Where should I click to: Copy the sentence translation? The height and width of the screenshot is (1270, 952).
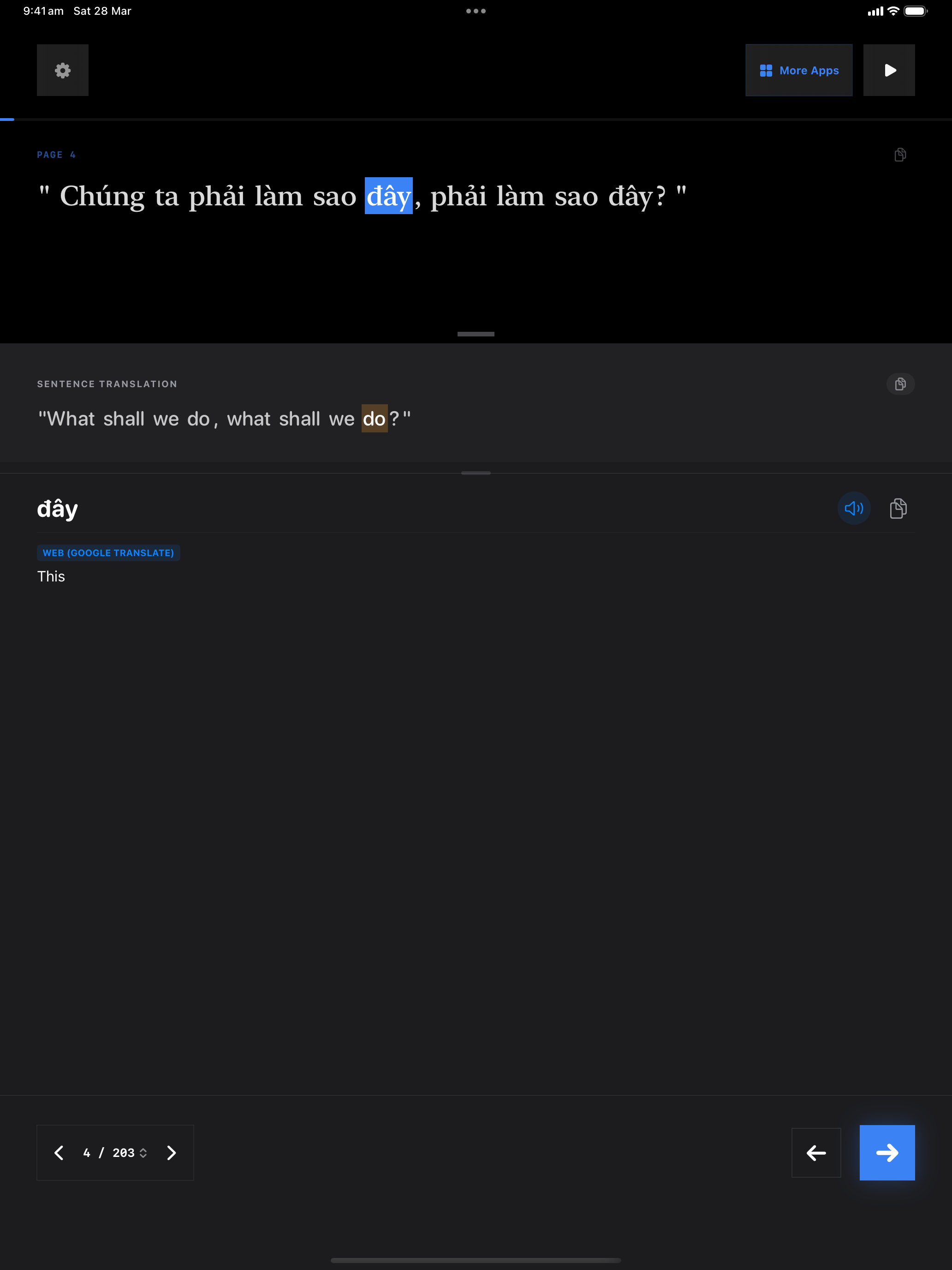[x=900, y=383]
